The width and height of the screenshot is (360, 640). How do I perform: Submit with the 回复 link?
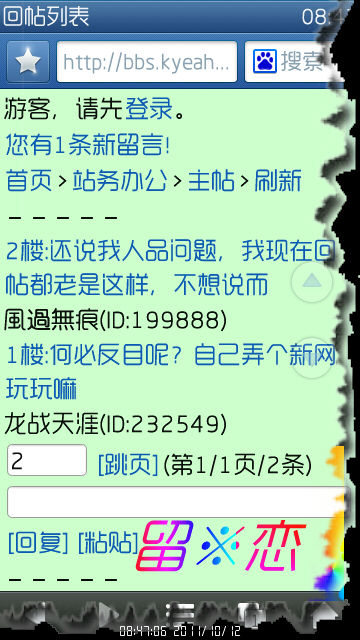(x=38, y=542)
